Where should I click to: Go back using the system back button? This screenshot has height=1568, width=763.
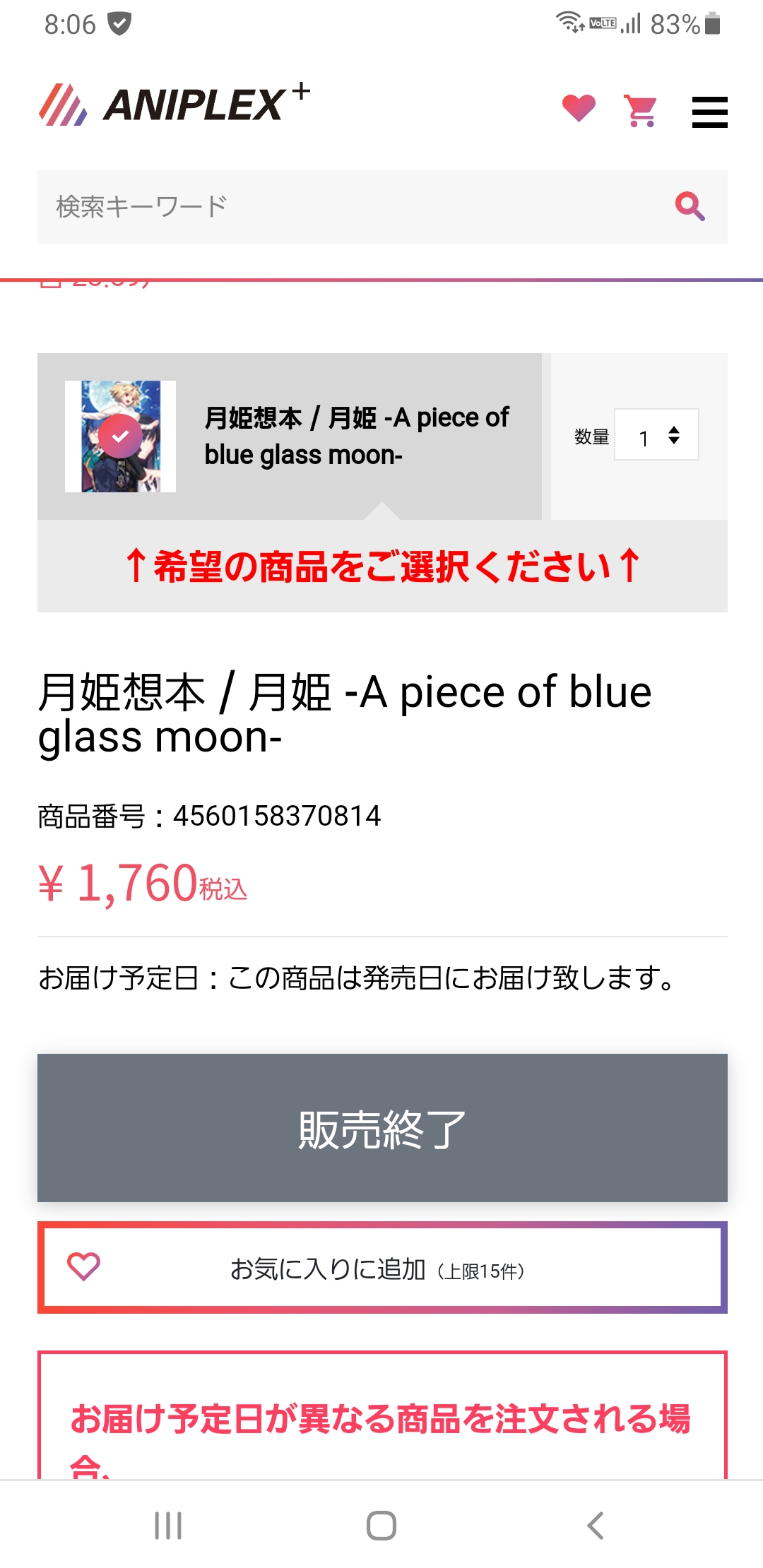(595, 1525)
